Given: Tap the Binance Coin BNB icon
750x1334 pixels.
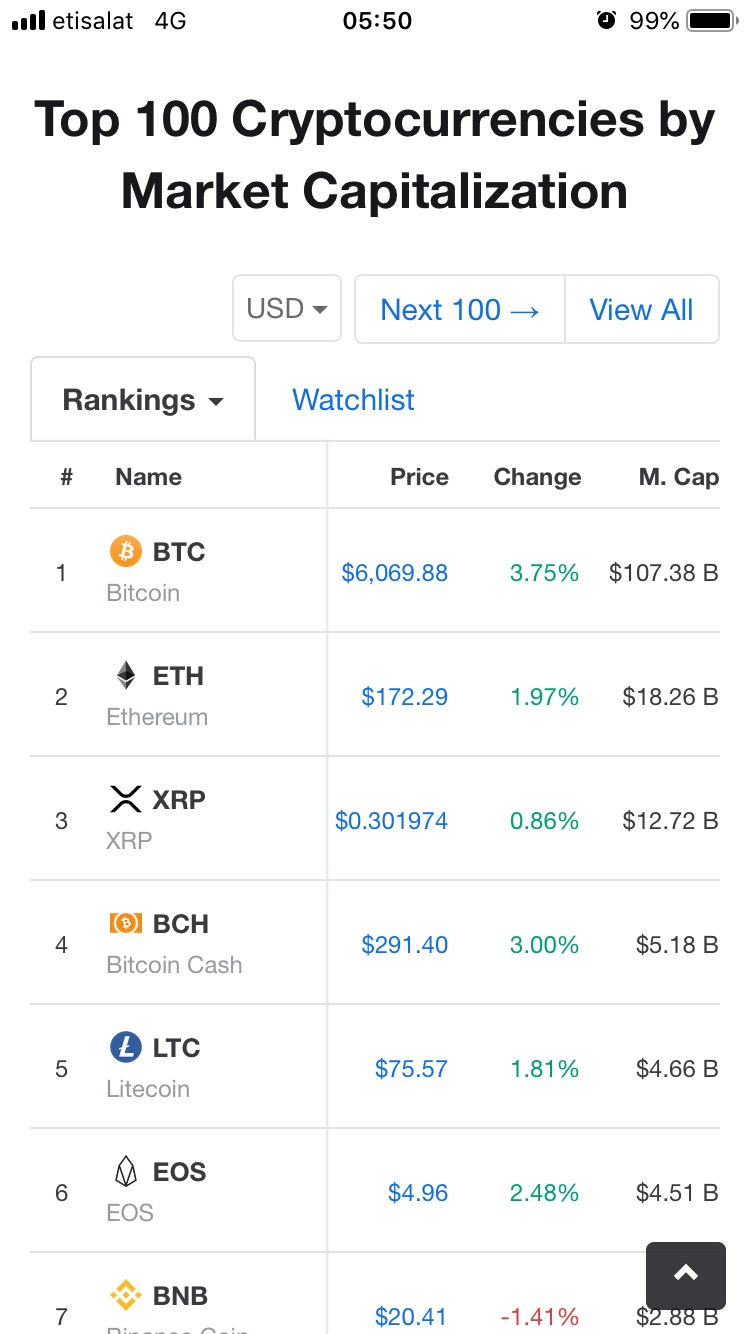Looking at the screenshot, I should coord(124,1295).
